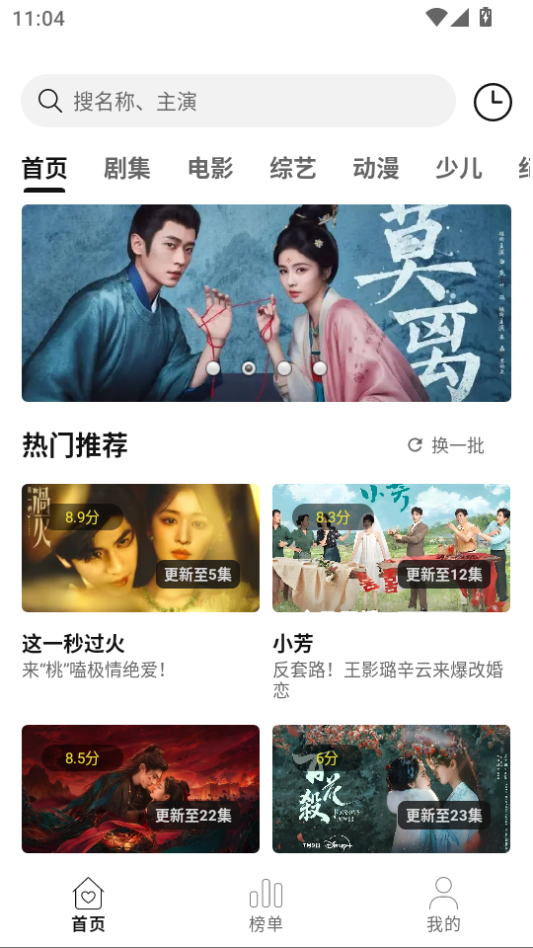Tap the 首页 bottom navigation item
This screenshot has height=948, width=533.
[88, 905]
